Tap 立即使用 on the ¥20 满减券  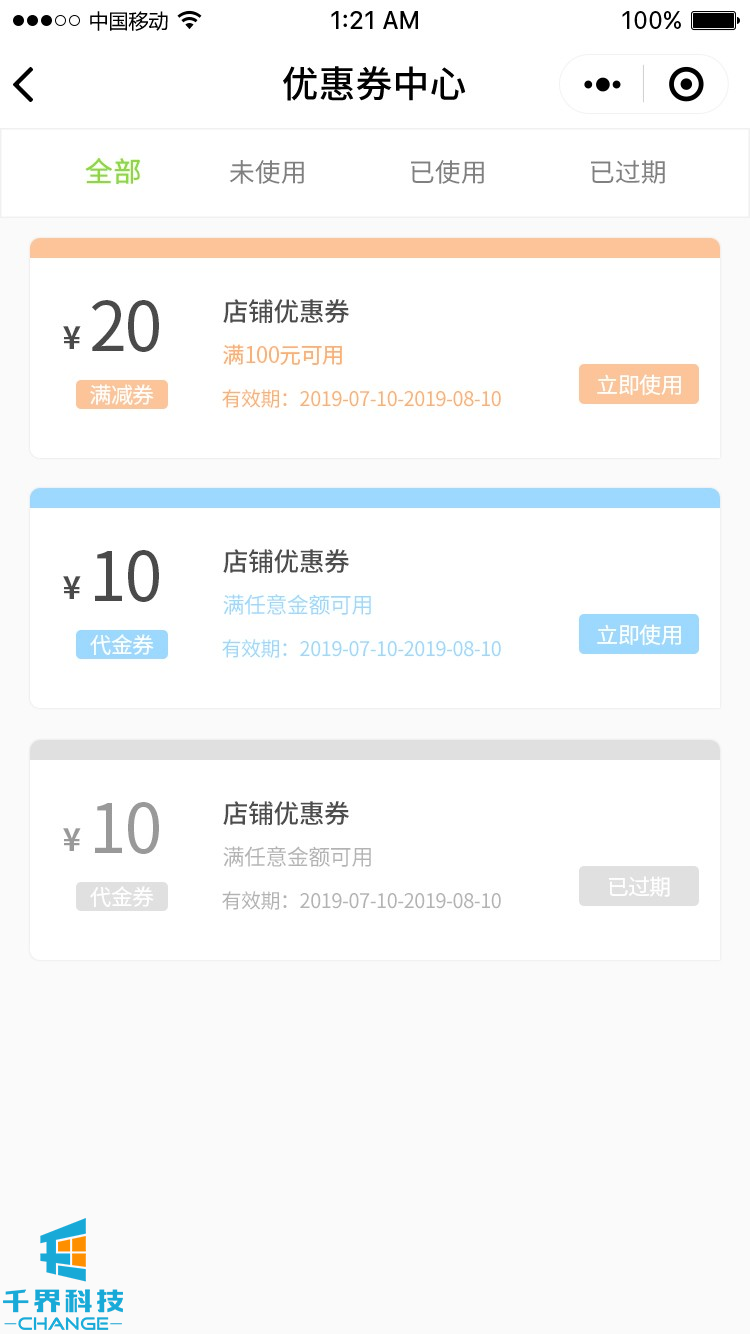point(638,385)
